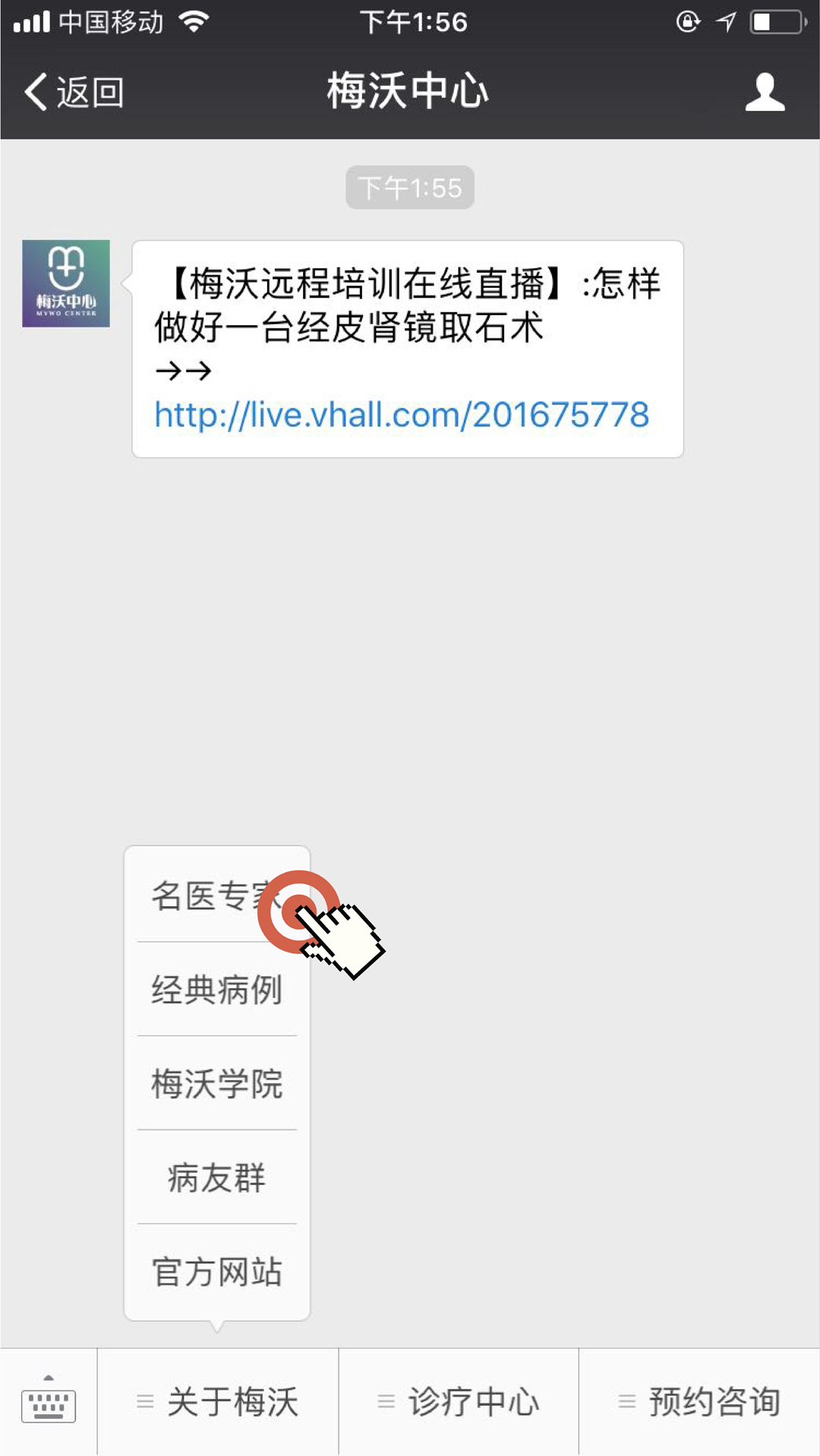Collapse the 关于梅沃 menu tab

tap(218, 1402)
